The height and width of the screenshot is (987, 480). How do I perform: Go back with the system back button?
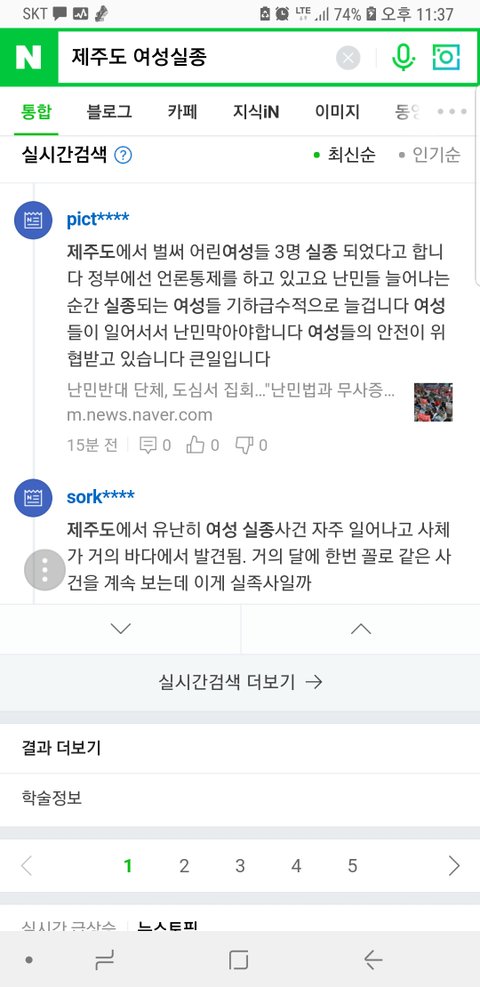click(x=373, y=960)
